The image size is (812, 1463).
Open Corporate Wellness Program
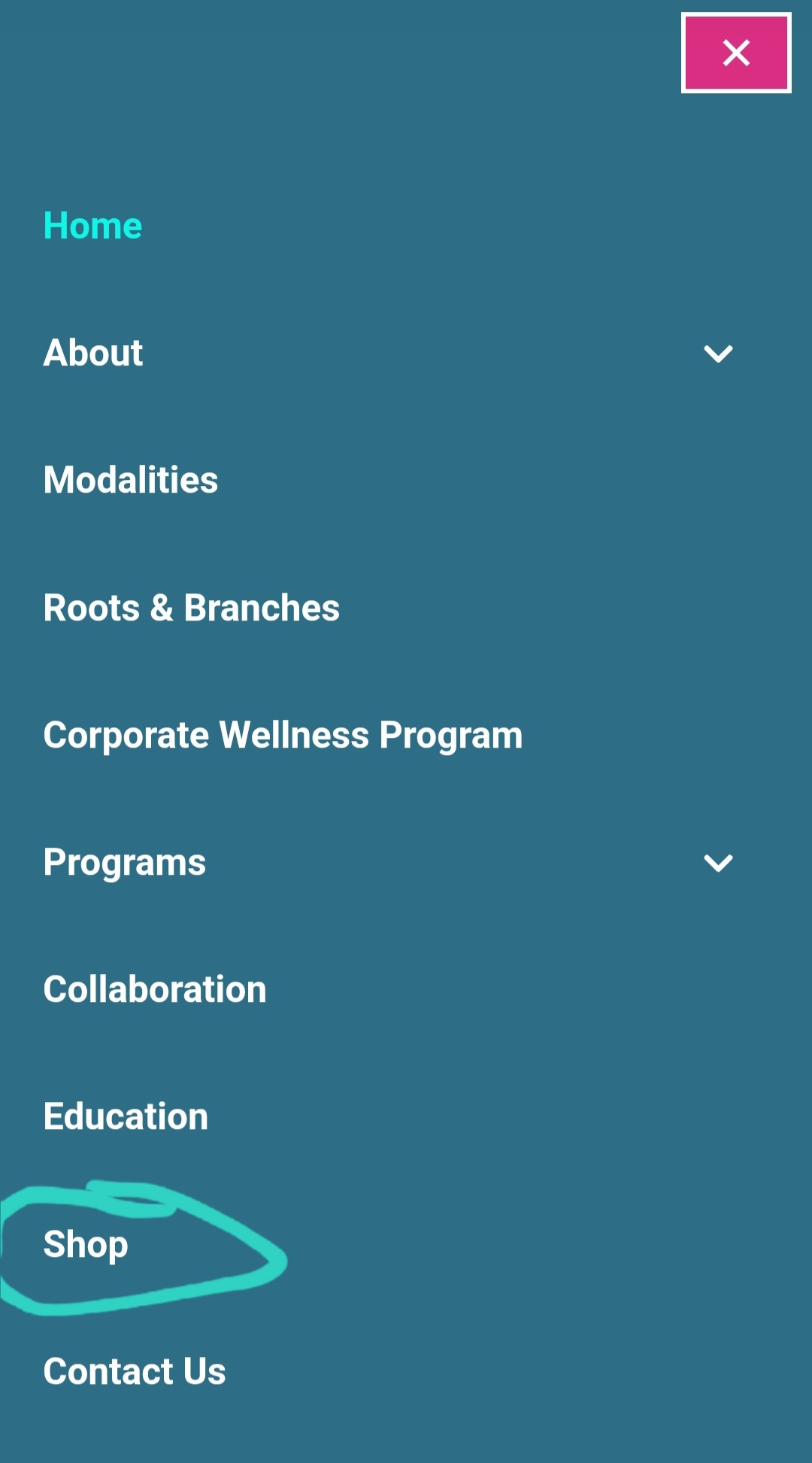click(283, 735)
